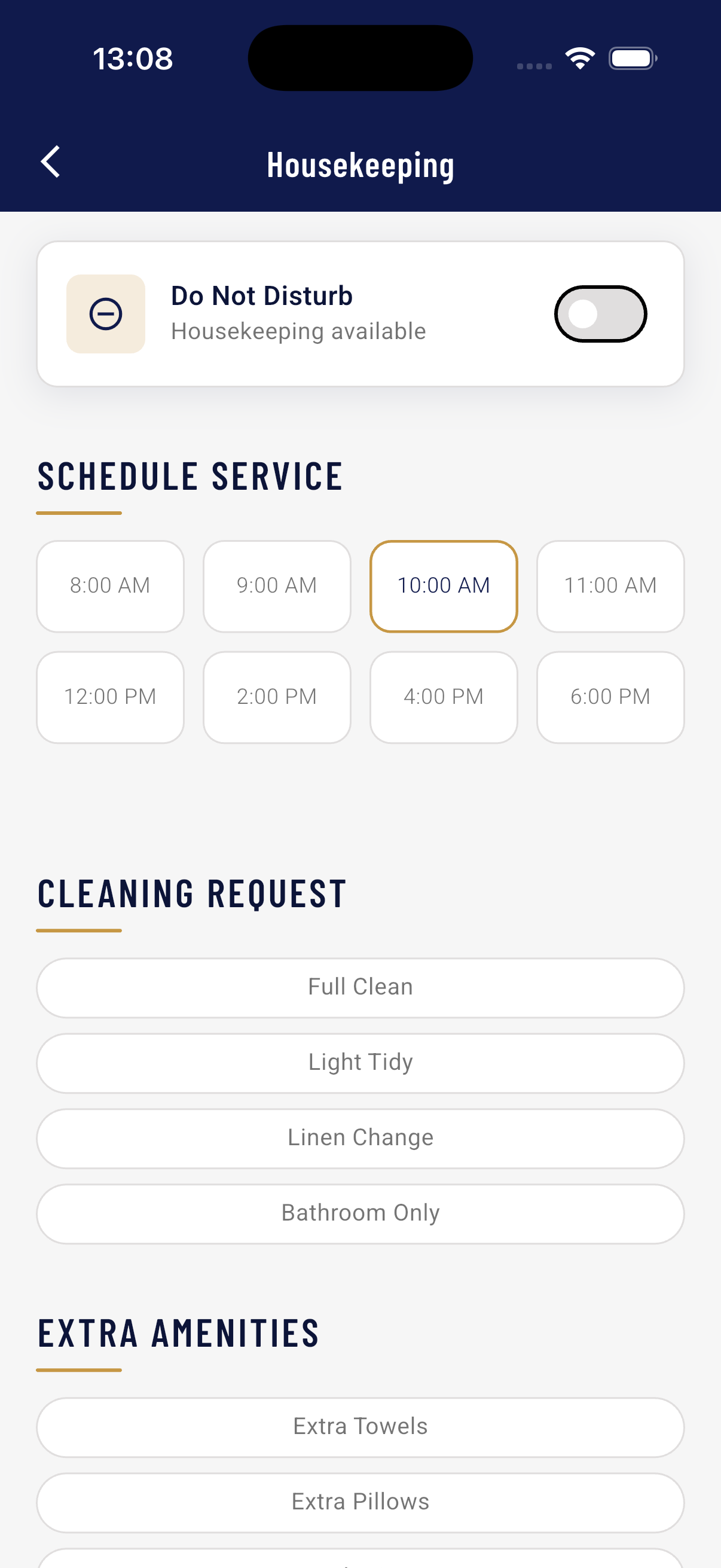Select Bathroom Only cleaning
This screenshot has height=1568, width=721.
360,1213
